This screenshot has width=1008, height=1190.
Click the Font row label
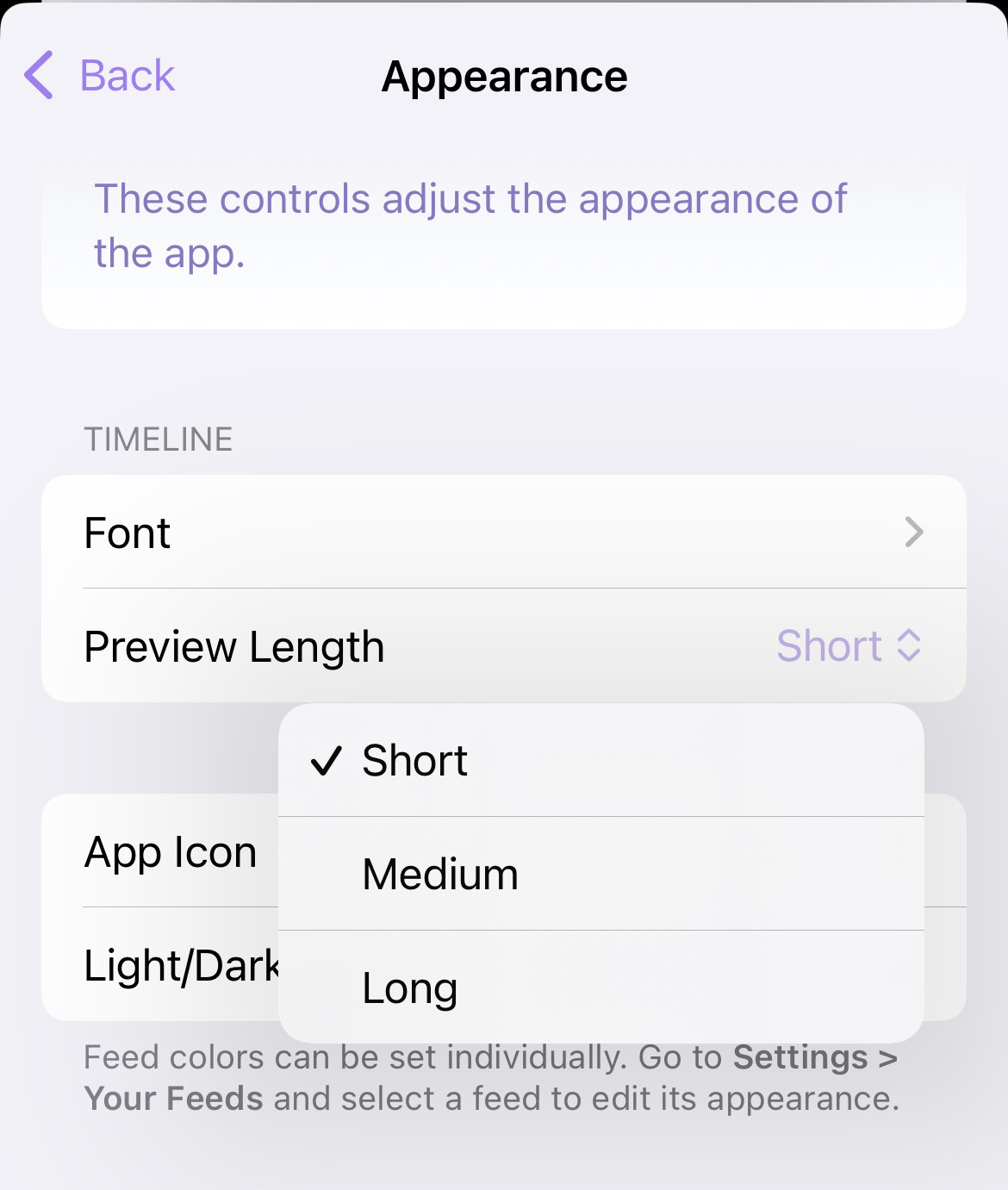(126, 533)
